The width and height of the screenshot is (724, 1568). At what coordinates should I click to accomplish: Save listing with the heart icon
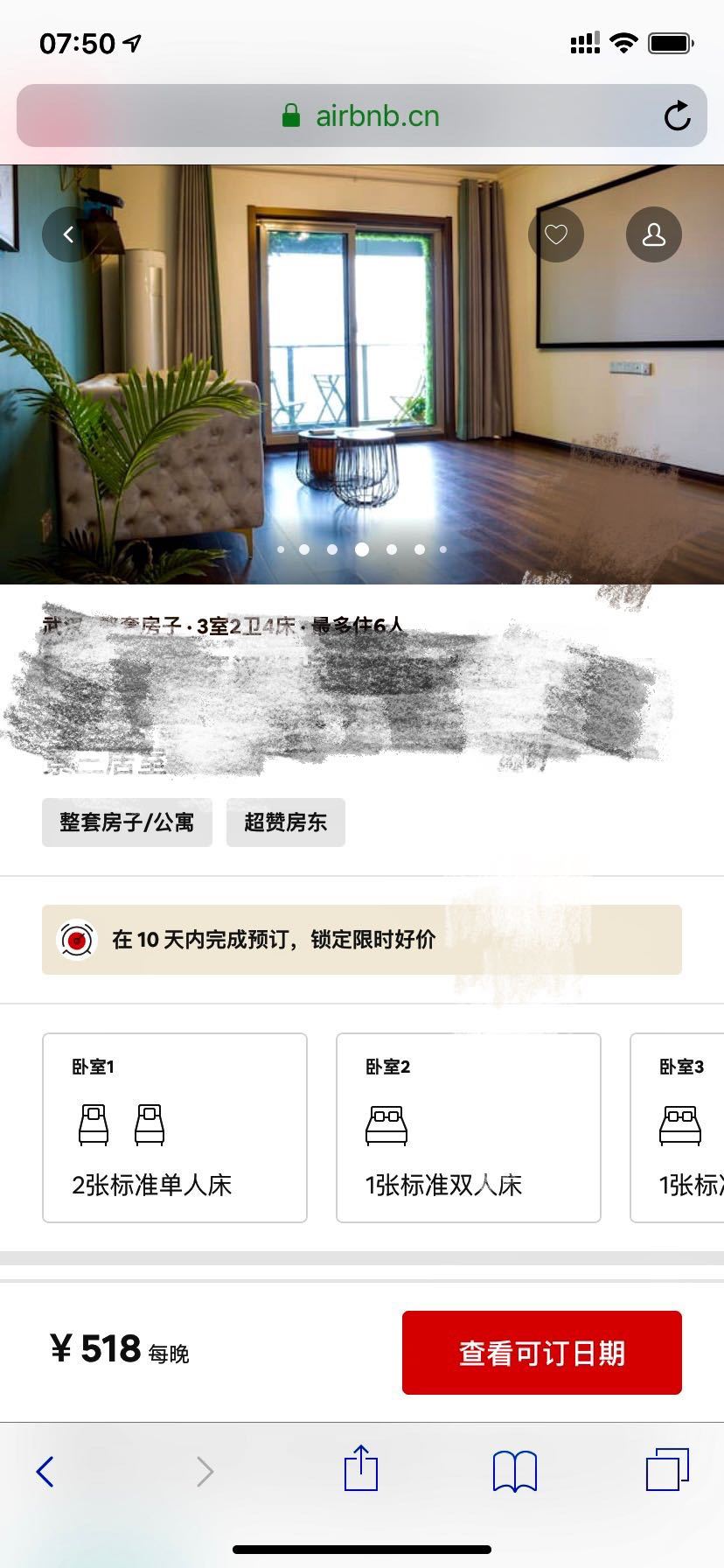click(556, 234)
